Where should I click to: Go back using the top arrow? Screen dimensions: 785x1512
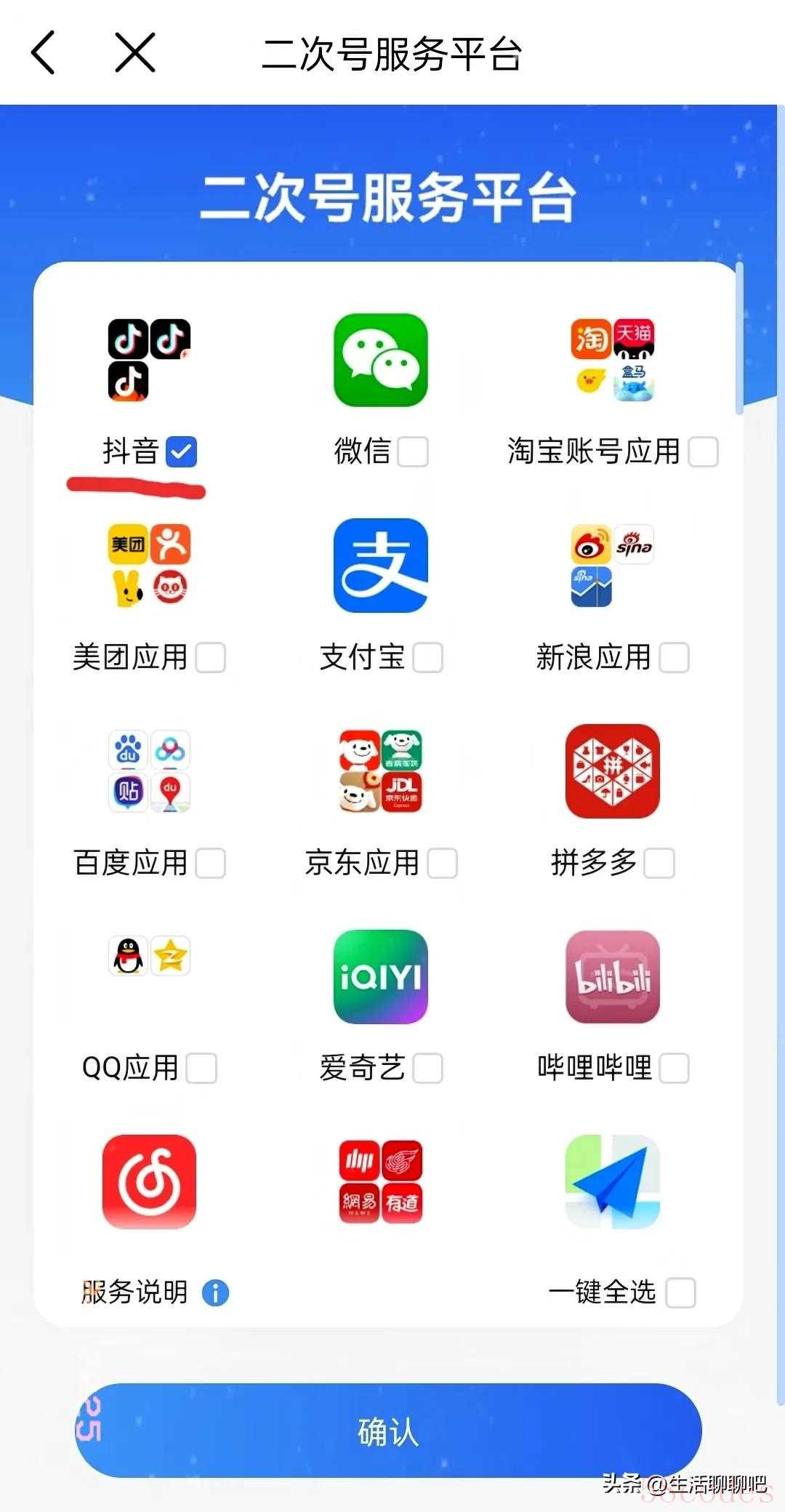tap(44, 52)
